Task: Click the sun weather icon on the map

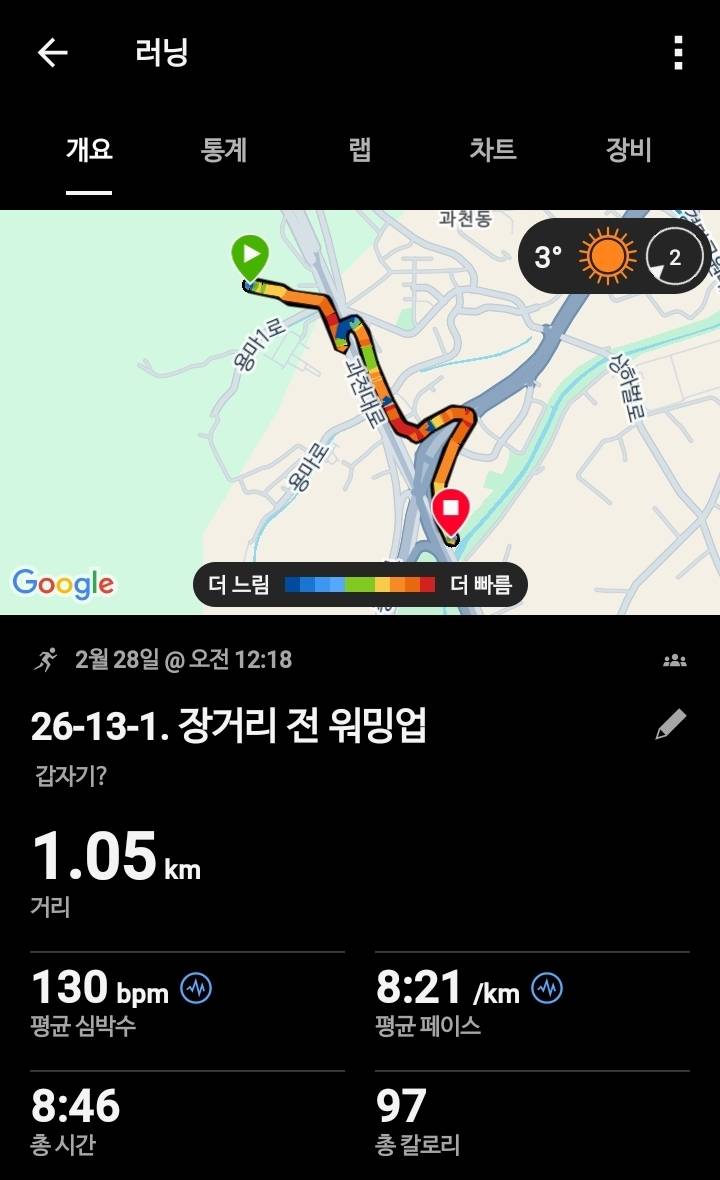Action: (606, 259)
